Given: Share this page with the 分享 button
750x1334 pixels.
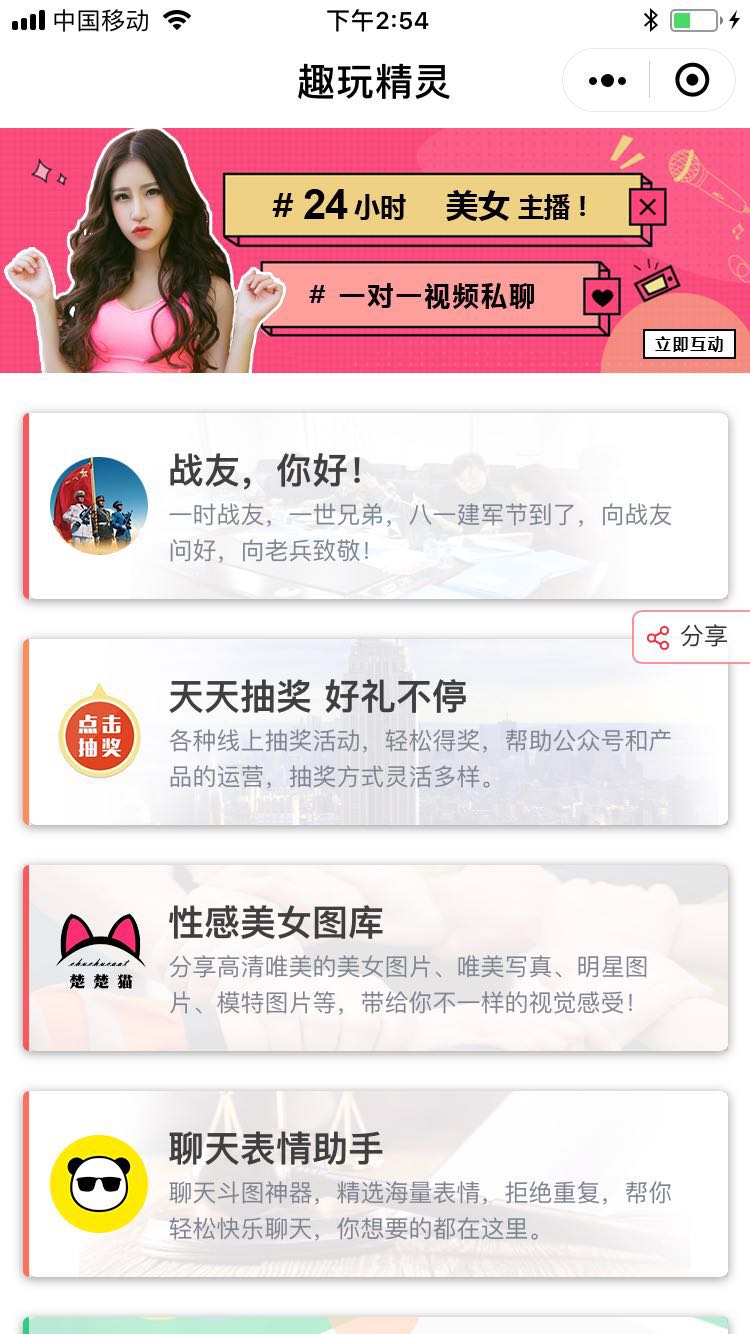Looking at the screenshot, I should (x=691, y=637).
